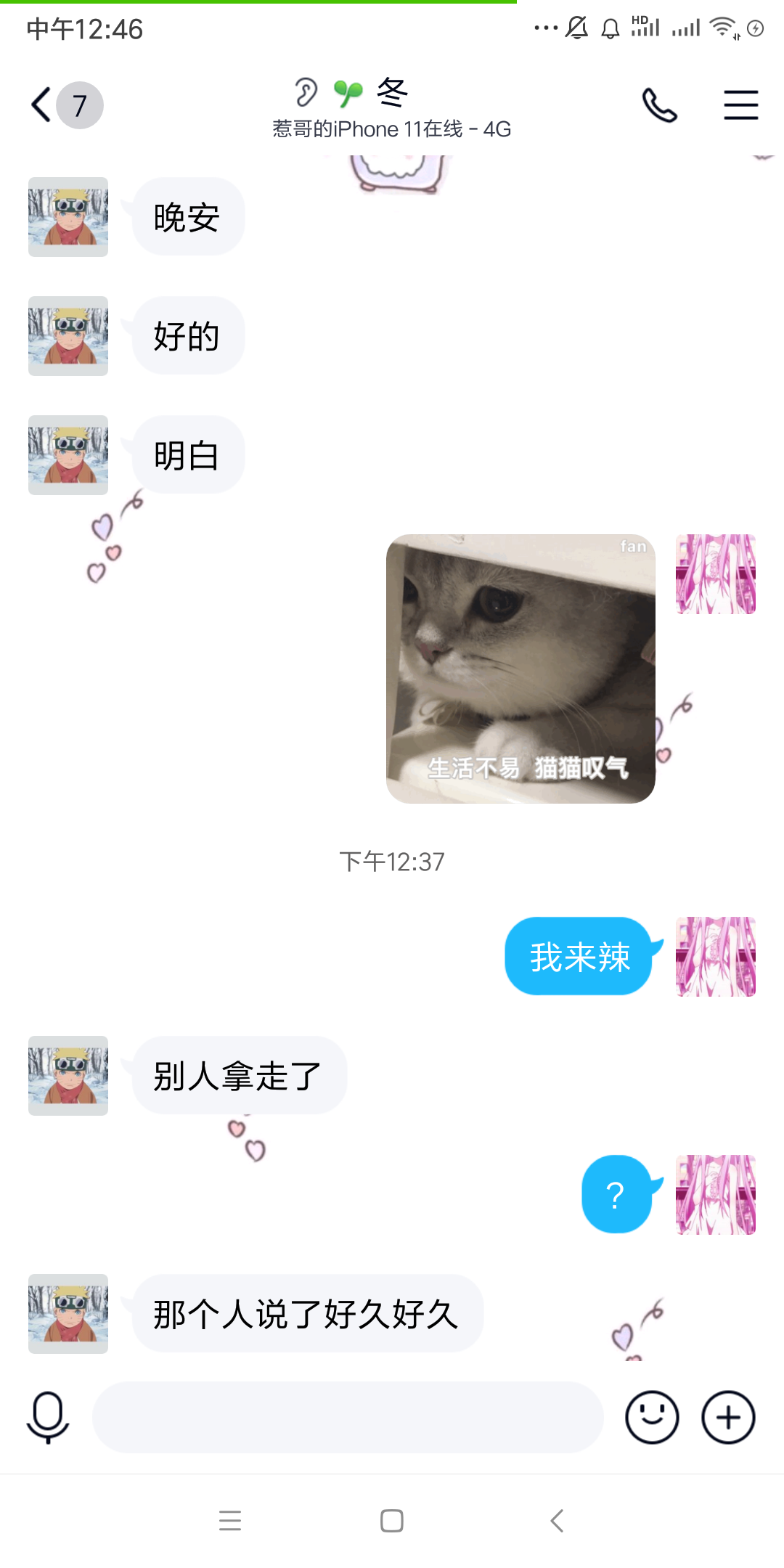The image size is (784, 1568).
Task: Open avatar of sender of 晚安
Action: tap(68, 217)
